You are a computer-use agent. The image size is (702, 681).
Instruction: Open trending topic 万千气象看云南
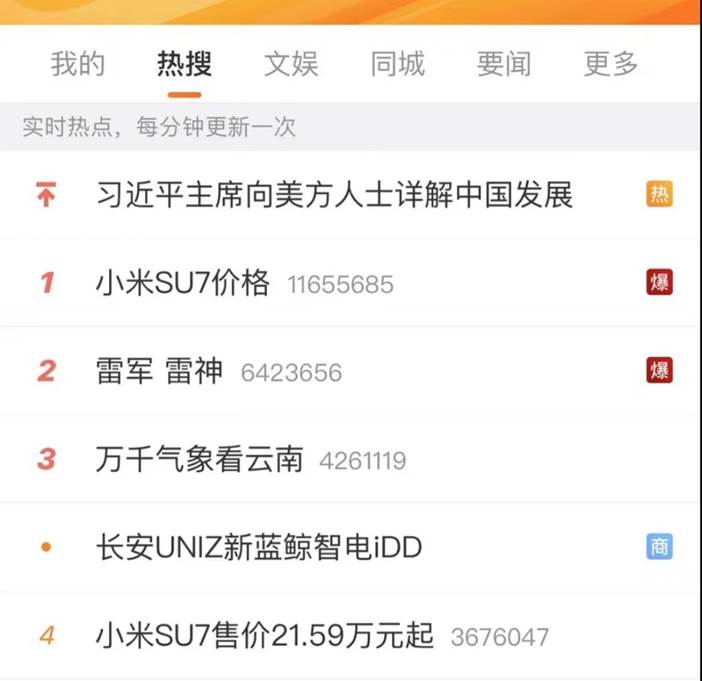pyautogui.click(x=199, y=460)
